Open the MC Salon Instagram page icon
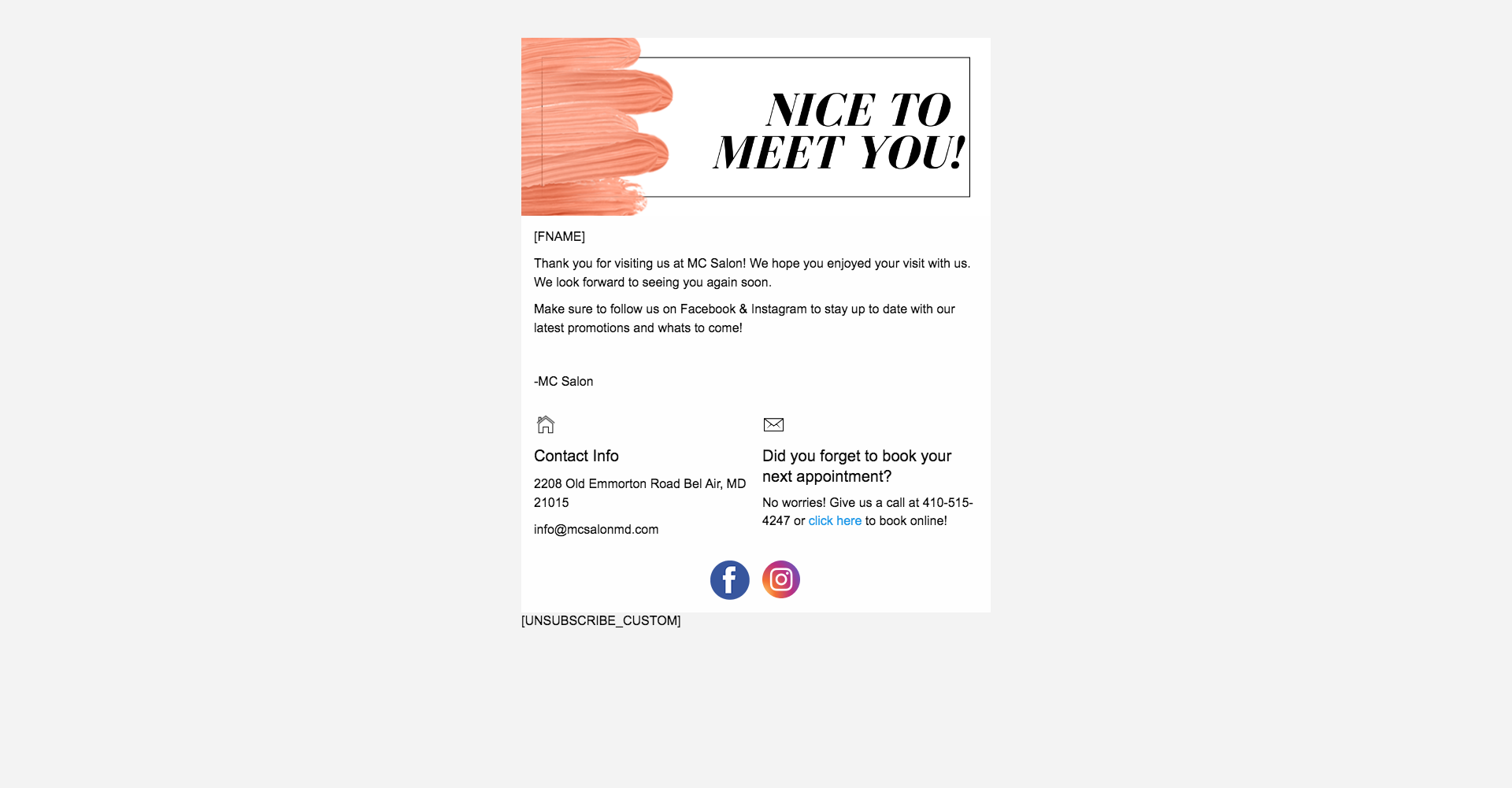The width and height of the screenshot is (1512, 788). tap(781, 580)
